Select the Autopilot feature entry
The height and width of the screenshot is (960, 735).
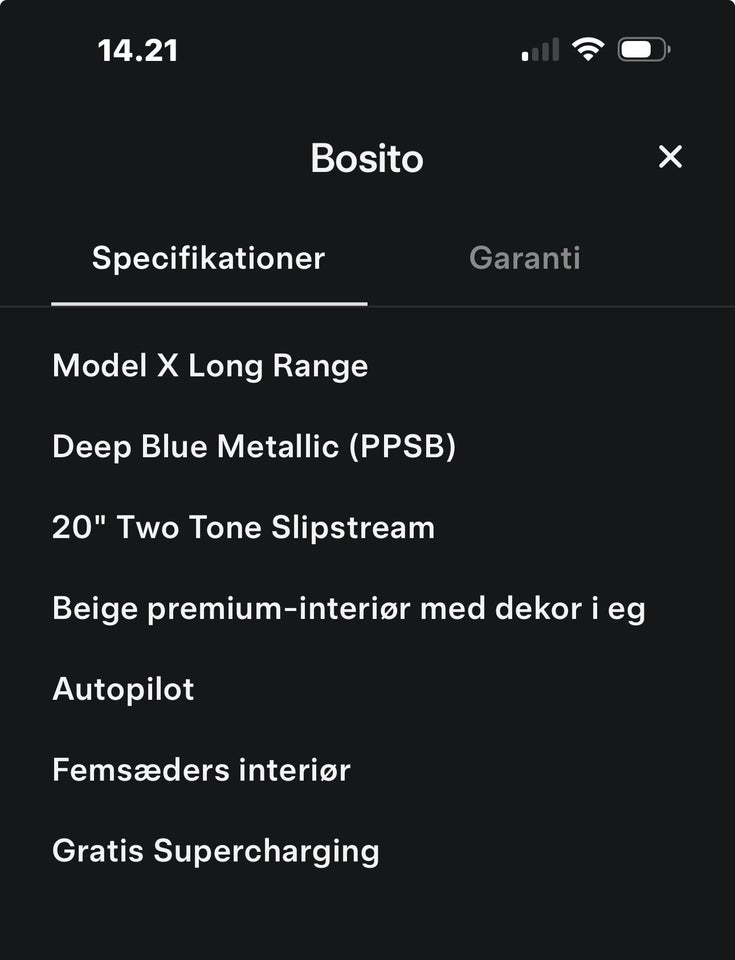coord(122,689)
